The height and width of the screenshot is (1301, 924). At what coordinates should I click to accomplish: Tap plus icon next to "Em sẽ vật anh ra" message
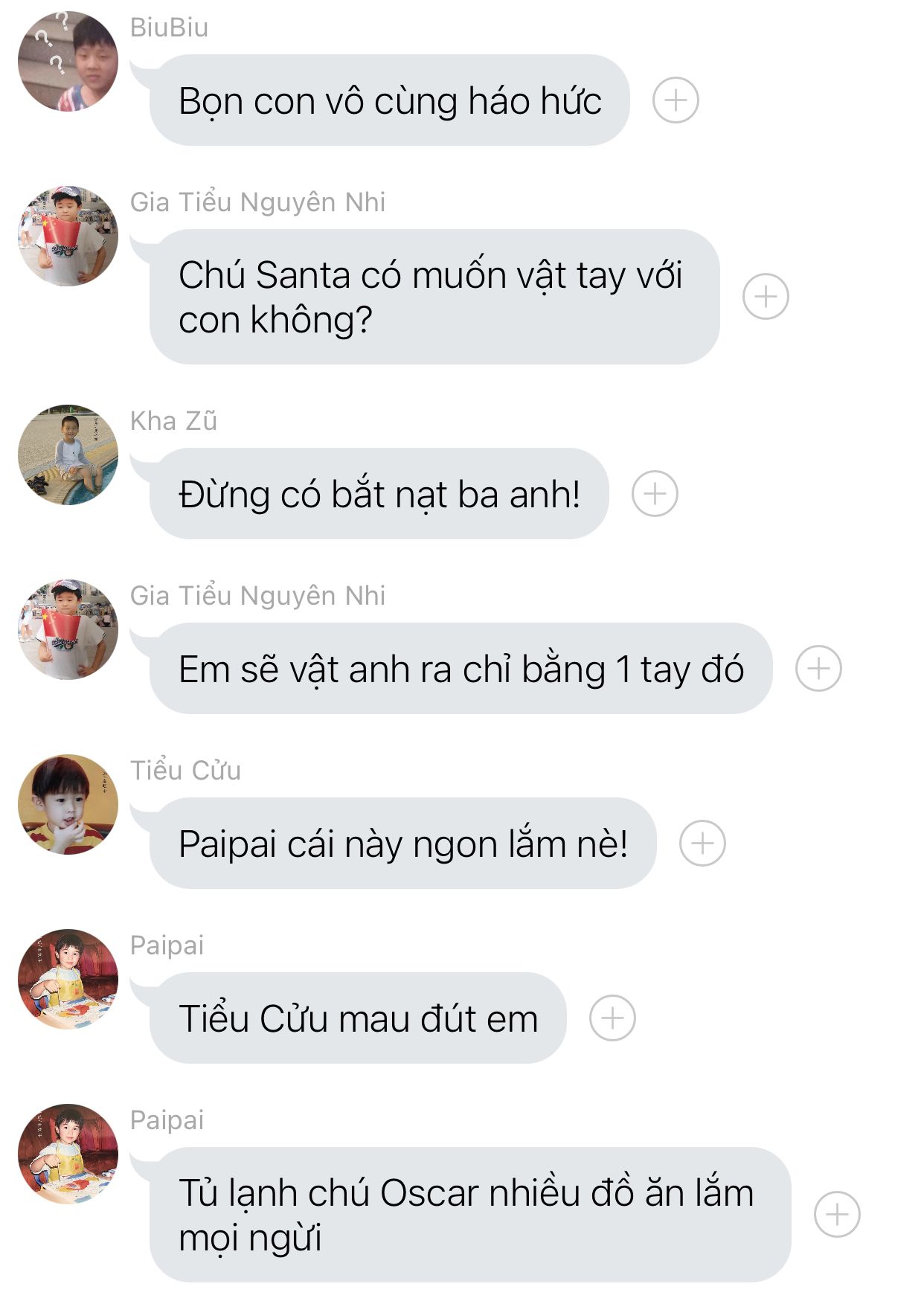(818, 668)
